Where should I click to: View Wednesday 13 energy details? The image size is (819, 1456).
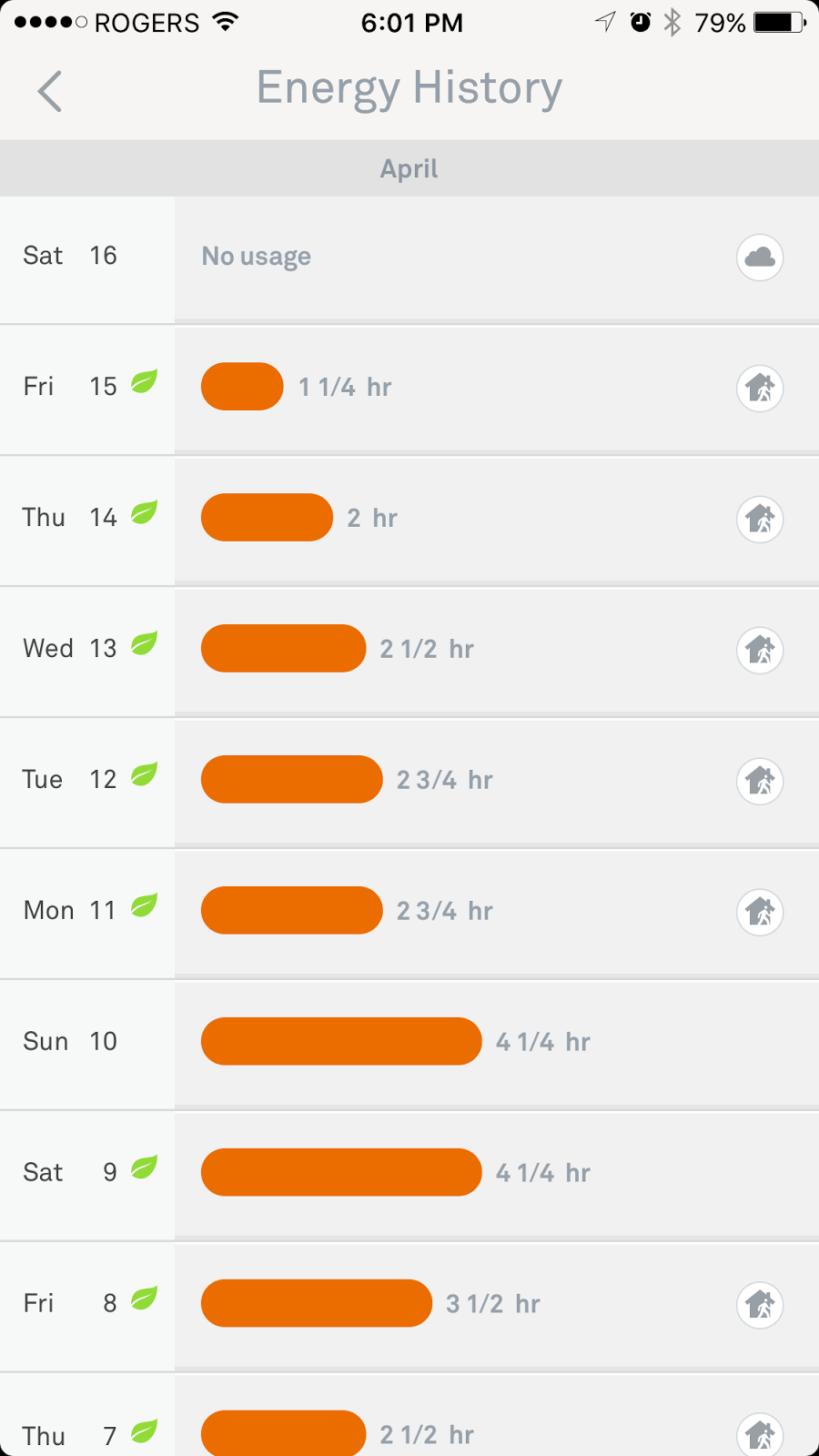(x=409, y=652)
